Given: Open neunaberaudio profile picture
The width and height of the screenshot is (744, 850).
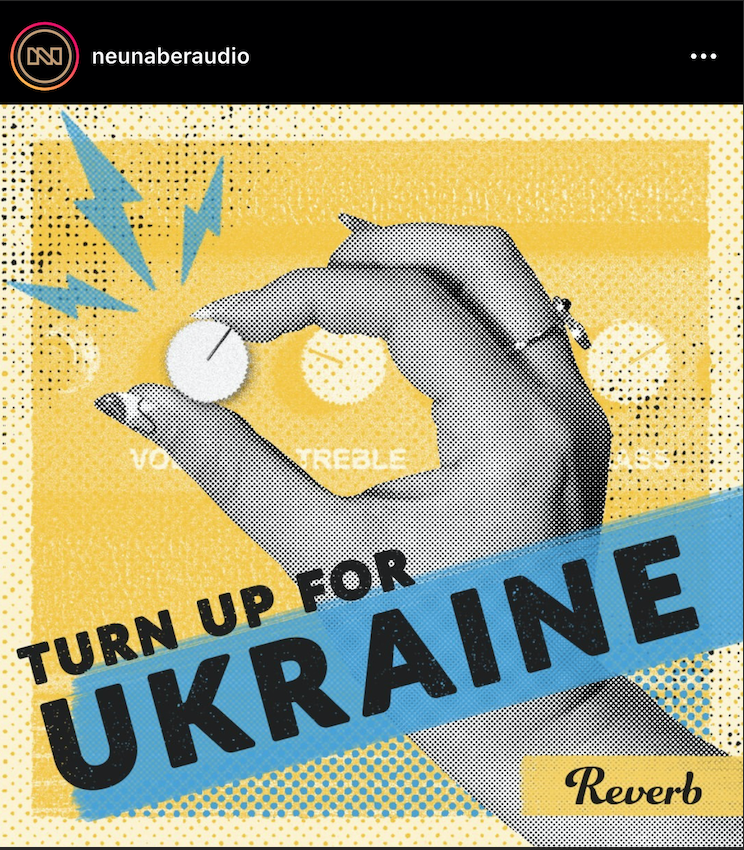Looking at the screenshot, I should (44, 56).
